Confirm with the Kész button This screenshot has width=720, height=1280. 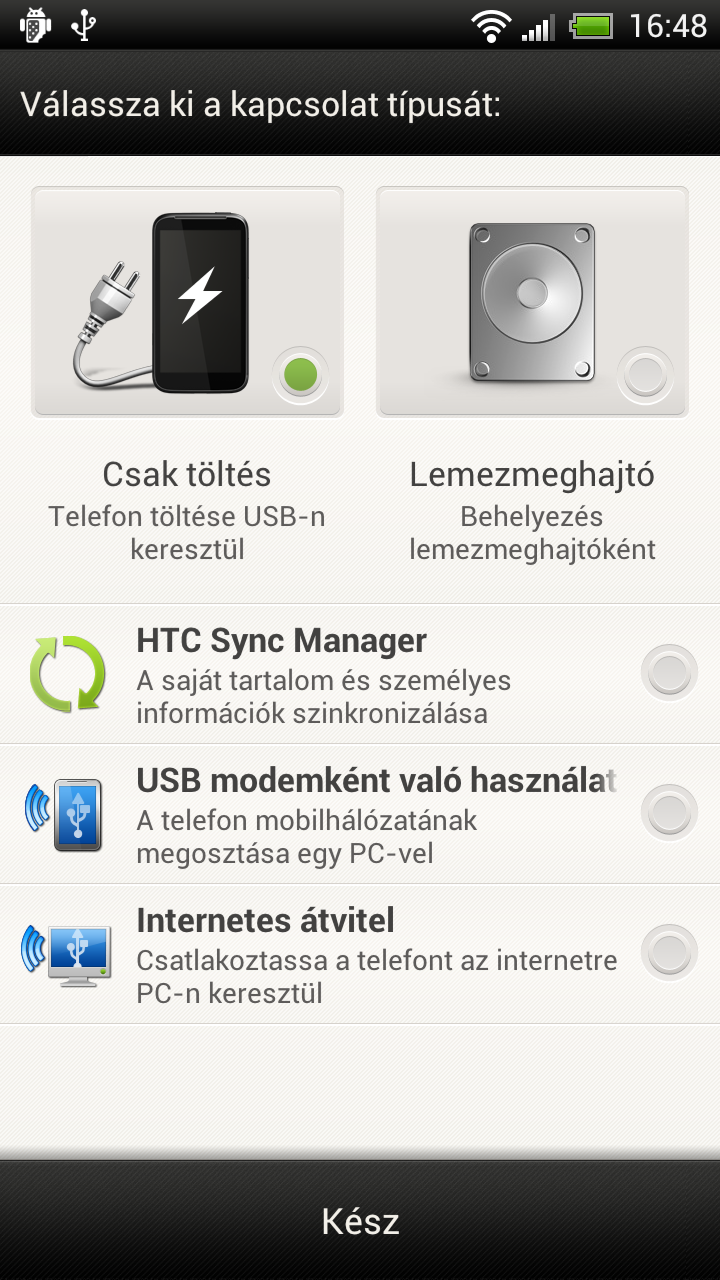pyautogui.click(x=360, y=1221)
